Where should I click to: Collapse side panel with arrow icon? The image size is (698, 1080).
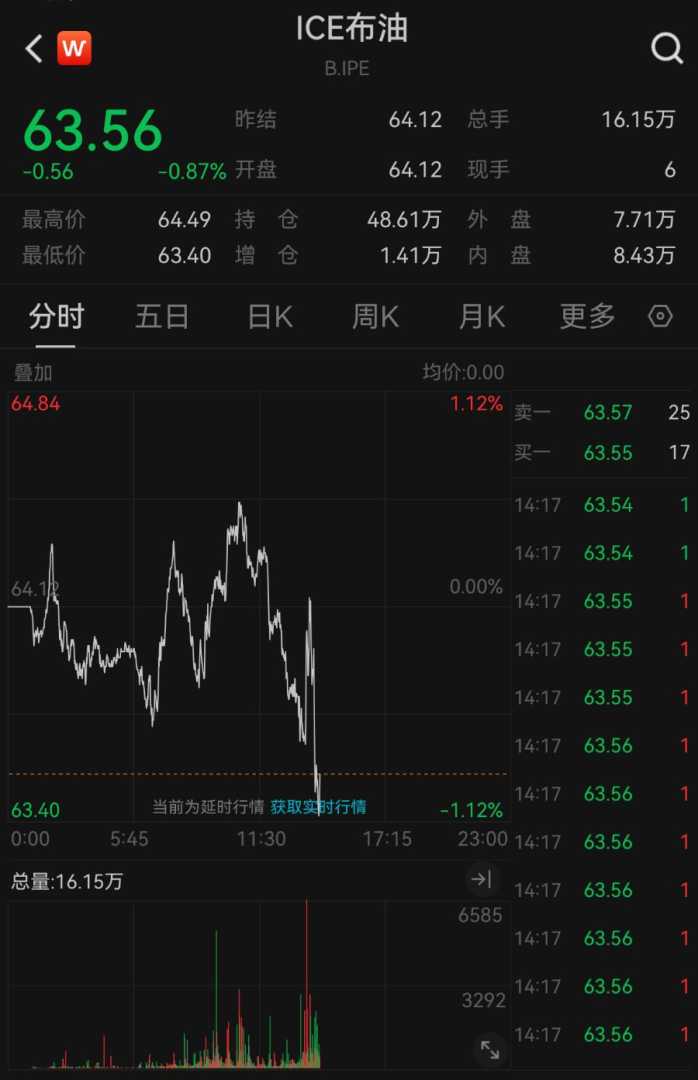[482, 879]
